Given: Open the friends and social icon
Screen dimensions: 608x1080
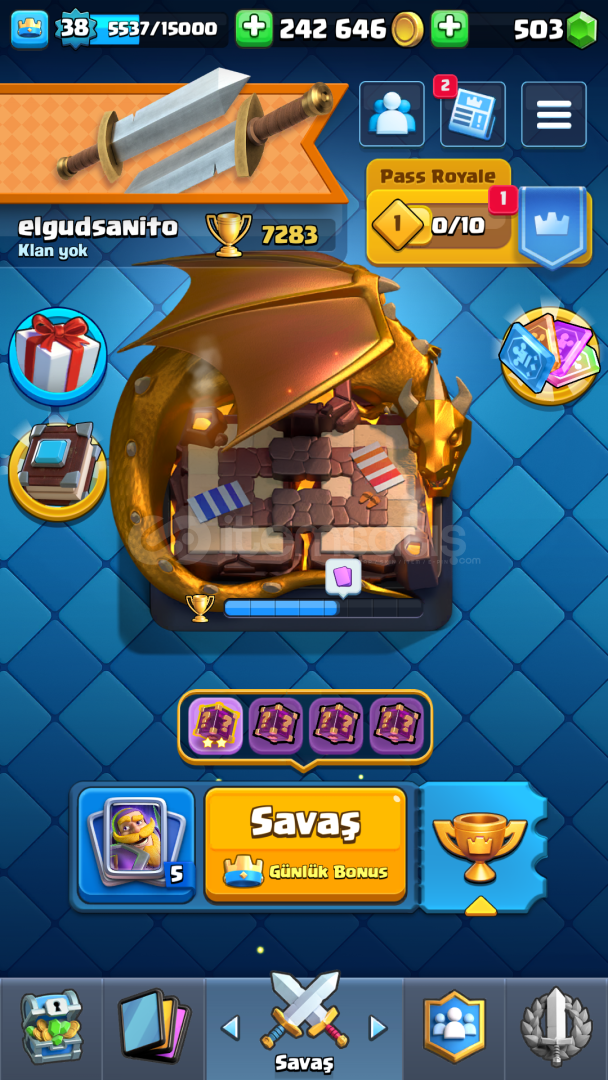Looking at the screenshot, I should [x=391, y=114].
